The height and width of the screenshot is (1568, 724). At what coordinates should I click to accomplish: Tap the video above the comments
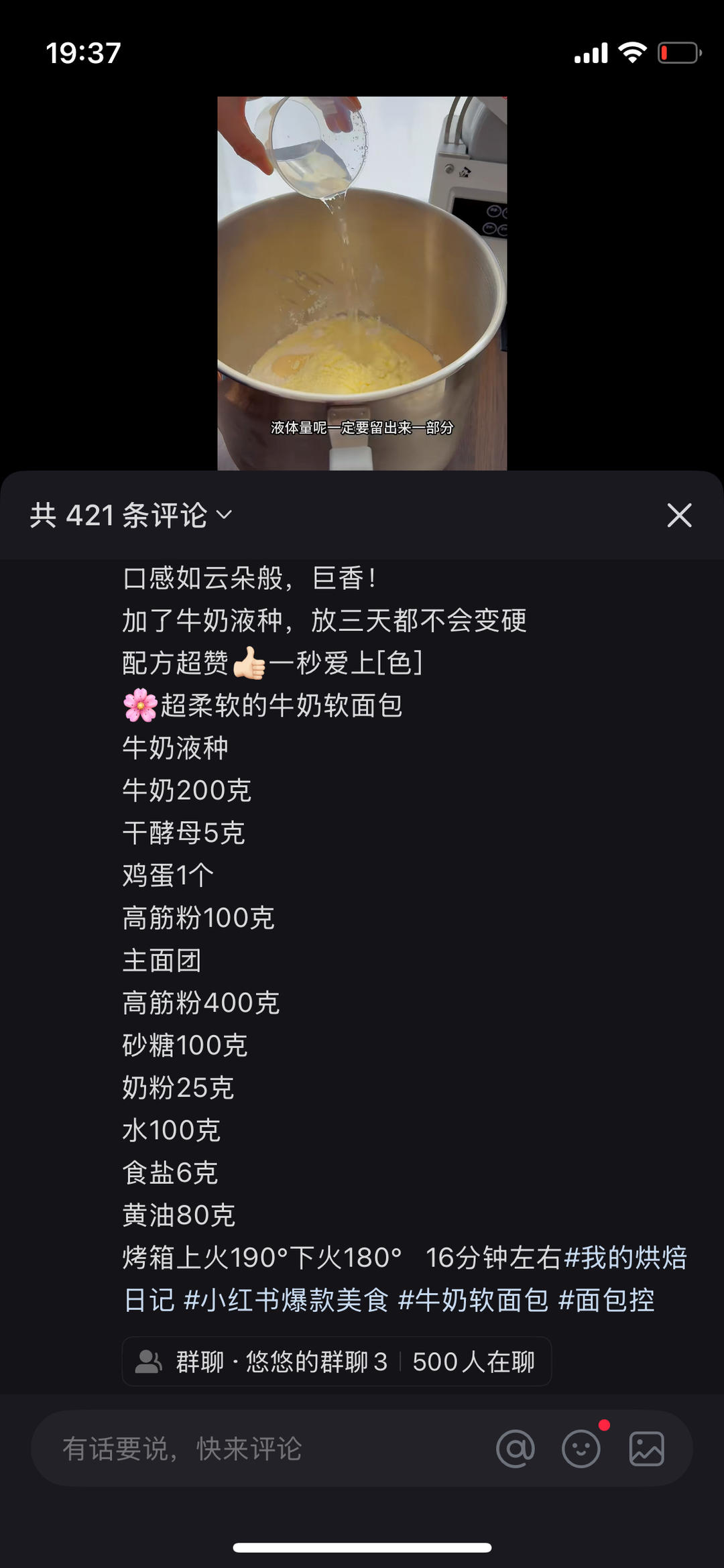(362, 282)
